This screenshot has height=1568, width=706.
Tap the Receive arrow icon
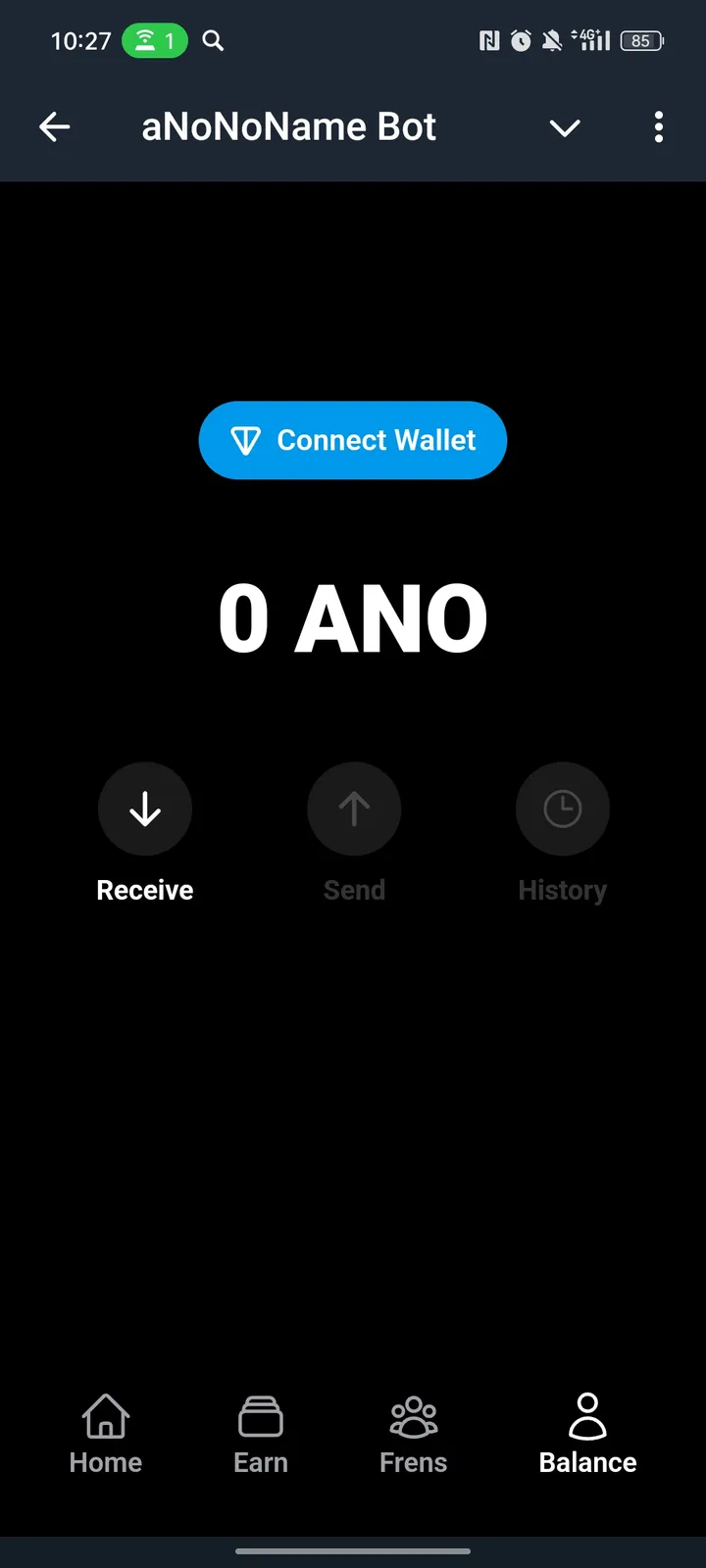click(144, 808)
